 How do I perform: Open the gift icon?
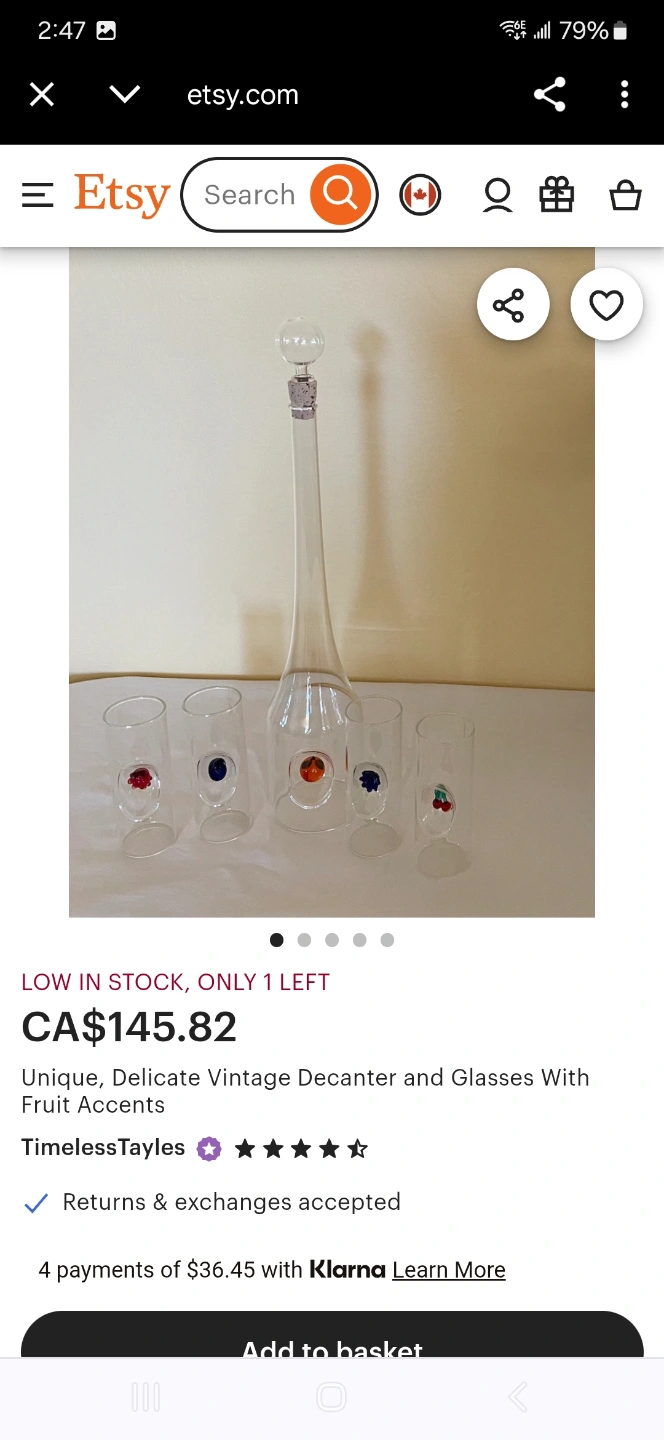(x=557, y=195)
